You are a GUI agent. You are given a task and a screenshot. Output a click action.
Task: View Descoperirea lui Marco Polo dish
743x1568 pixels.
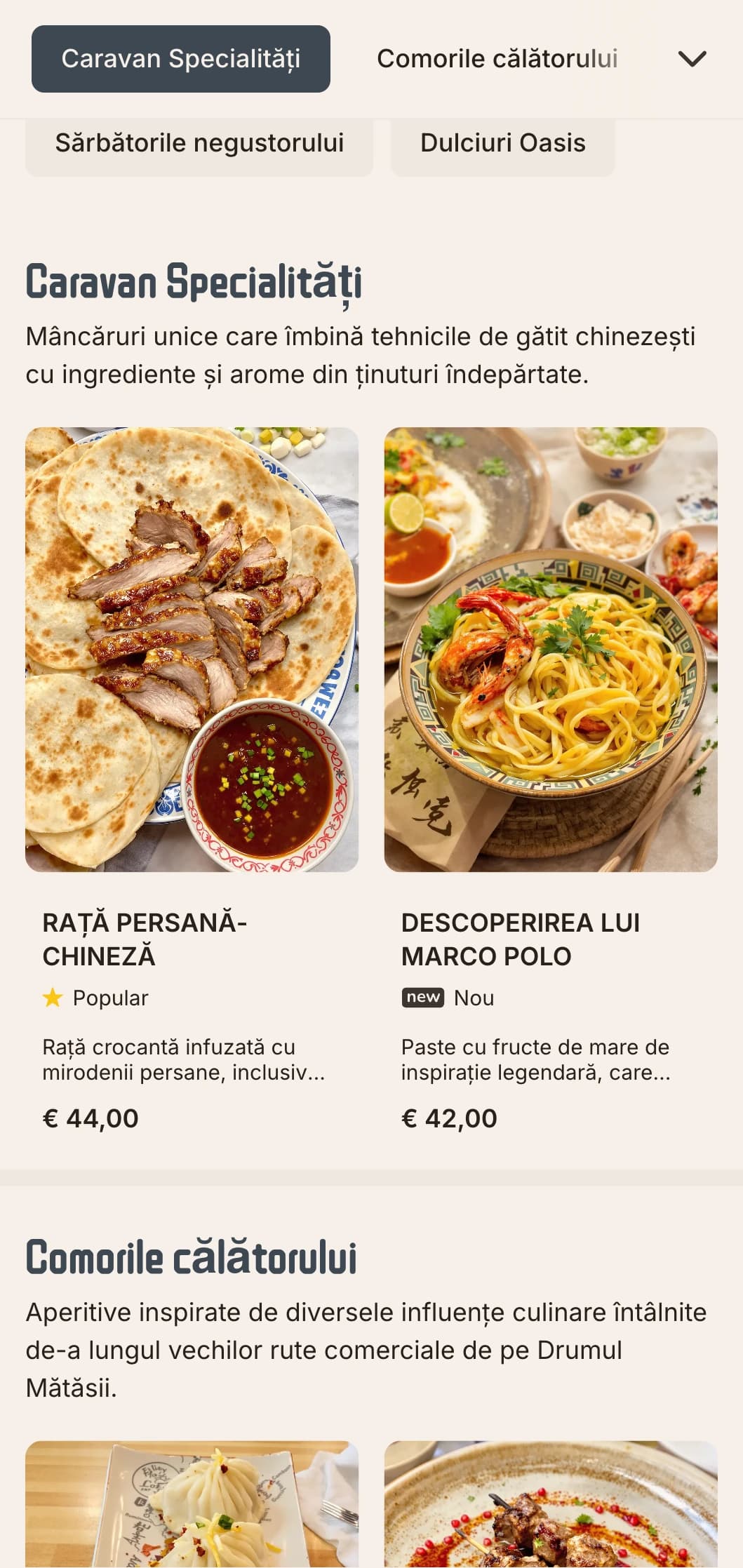pos(550,650)
